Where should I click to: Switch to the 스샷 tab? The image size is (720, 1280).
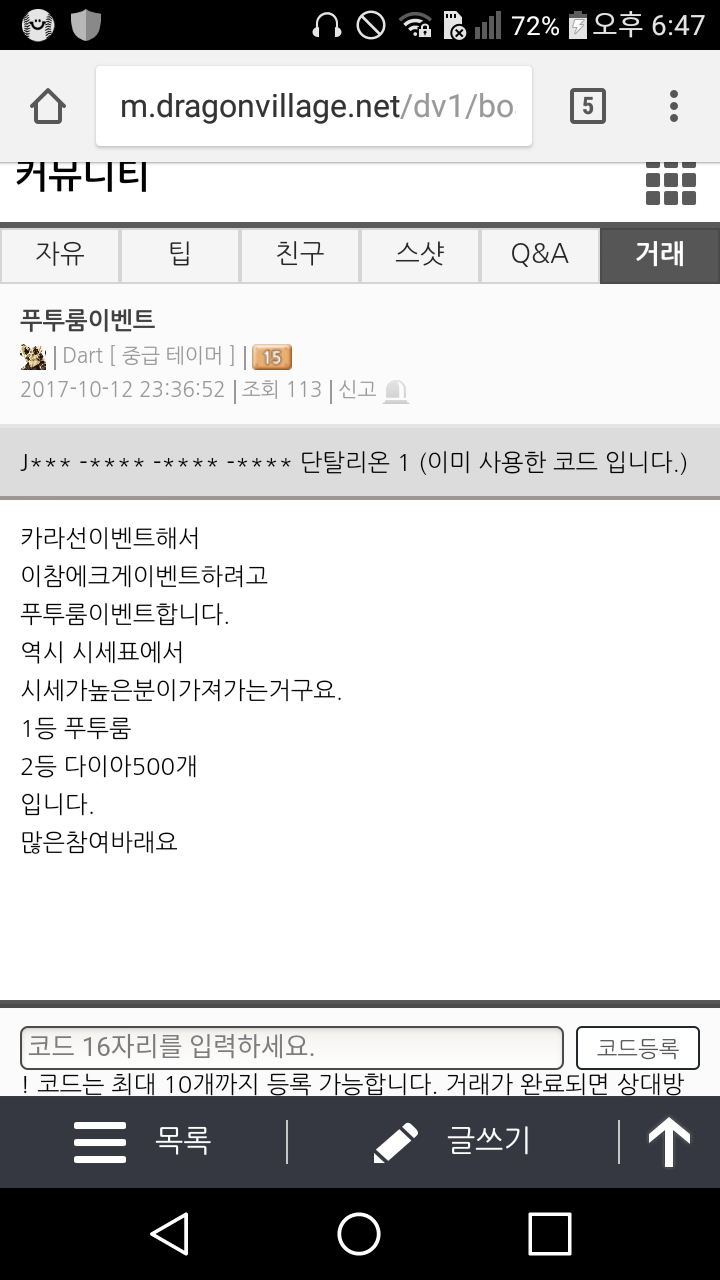(420, 255)
